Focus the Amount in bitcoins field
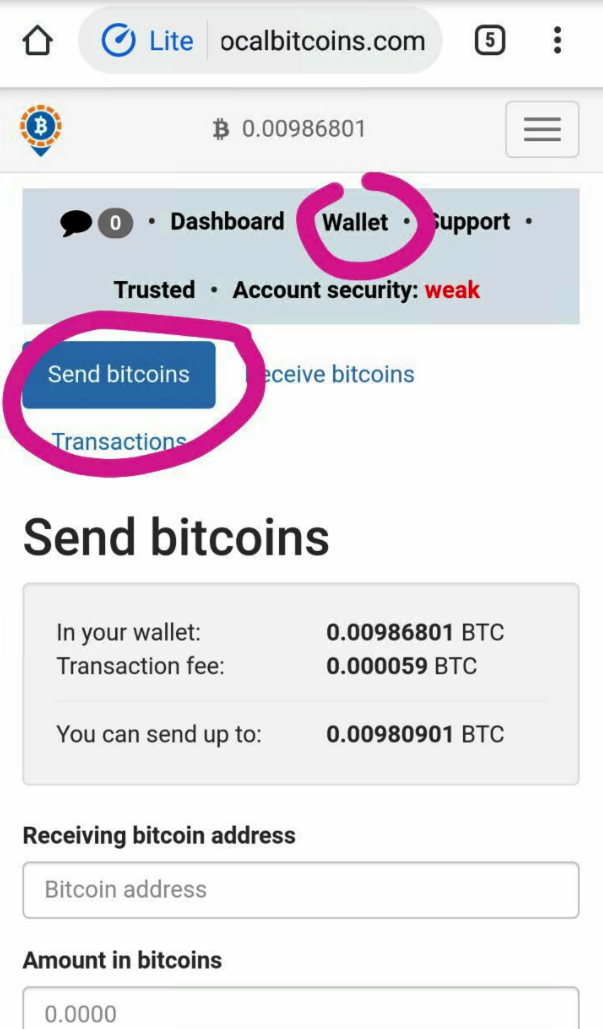The width and height of the screenshot is (603, 1029). pyautogui.click(x=300, y=1010)
